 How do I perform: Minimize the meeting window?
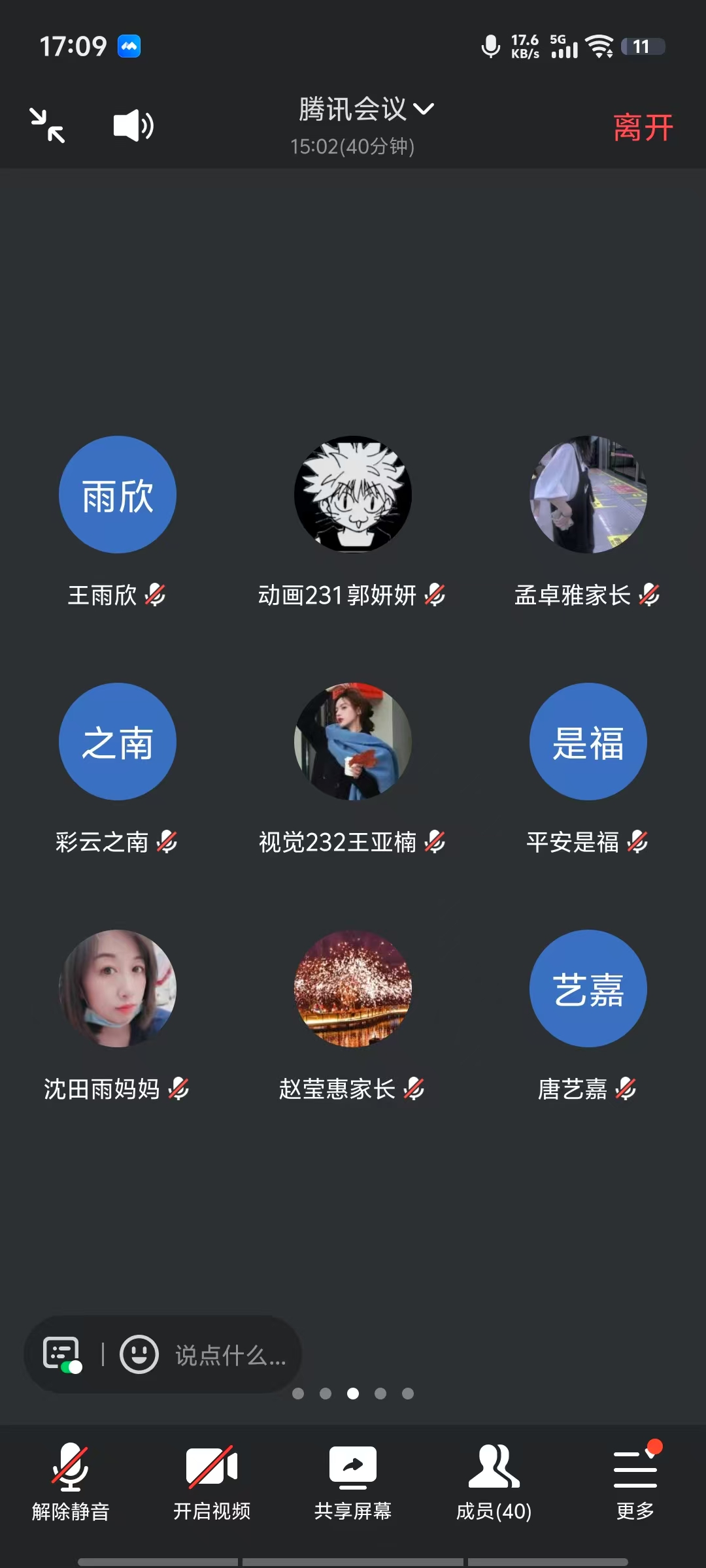pyautogui.click(x=47, y=125)
